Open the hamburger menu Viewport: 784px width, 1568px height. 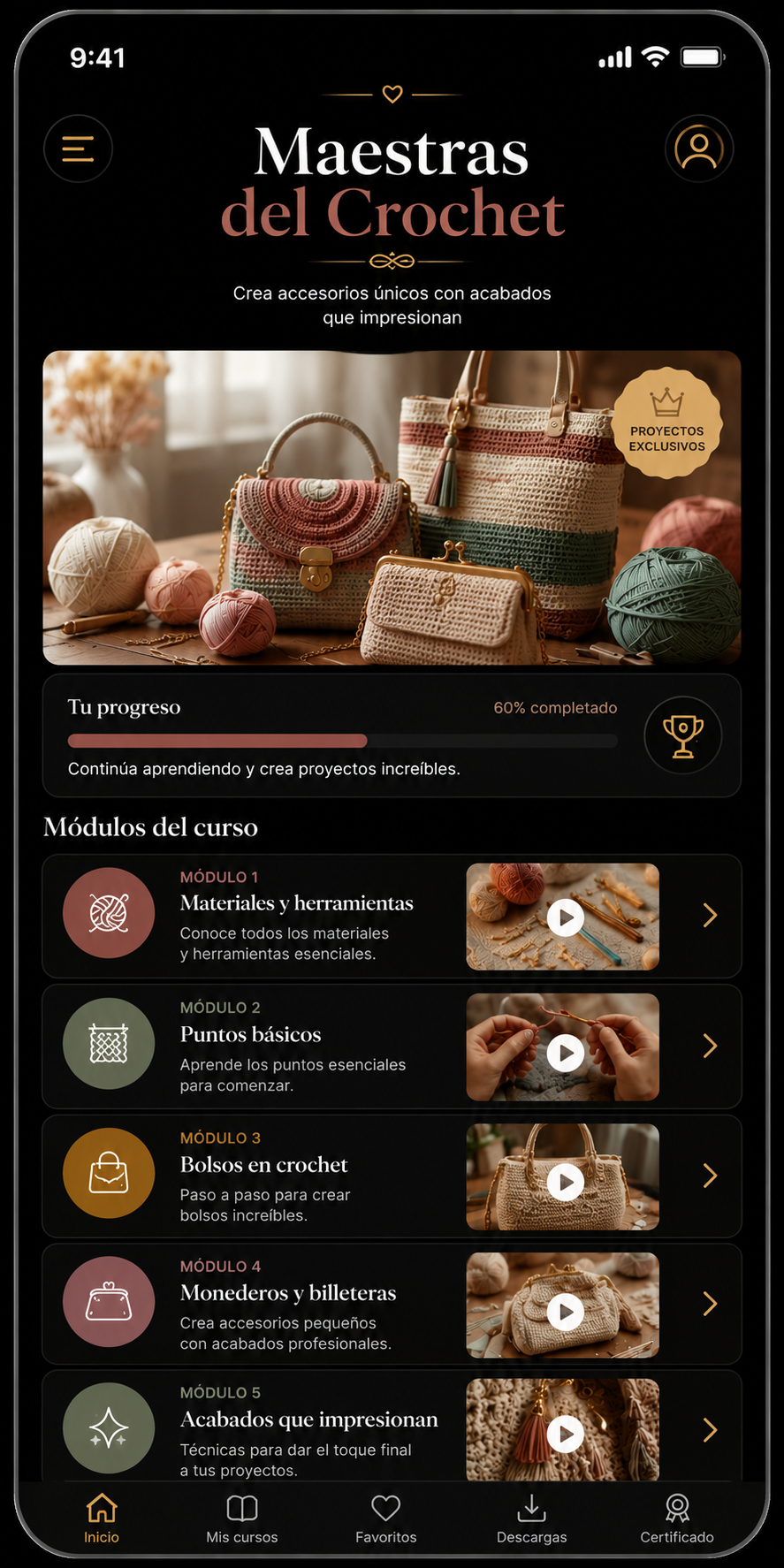[78, 148]
